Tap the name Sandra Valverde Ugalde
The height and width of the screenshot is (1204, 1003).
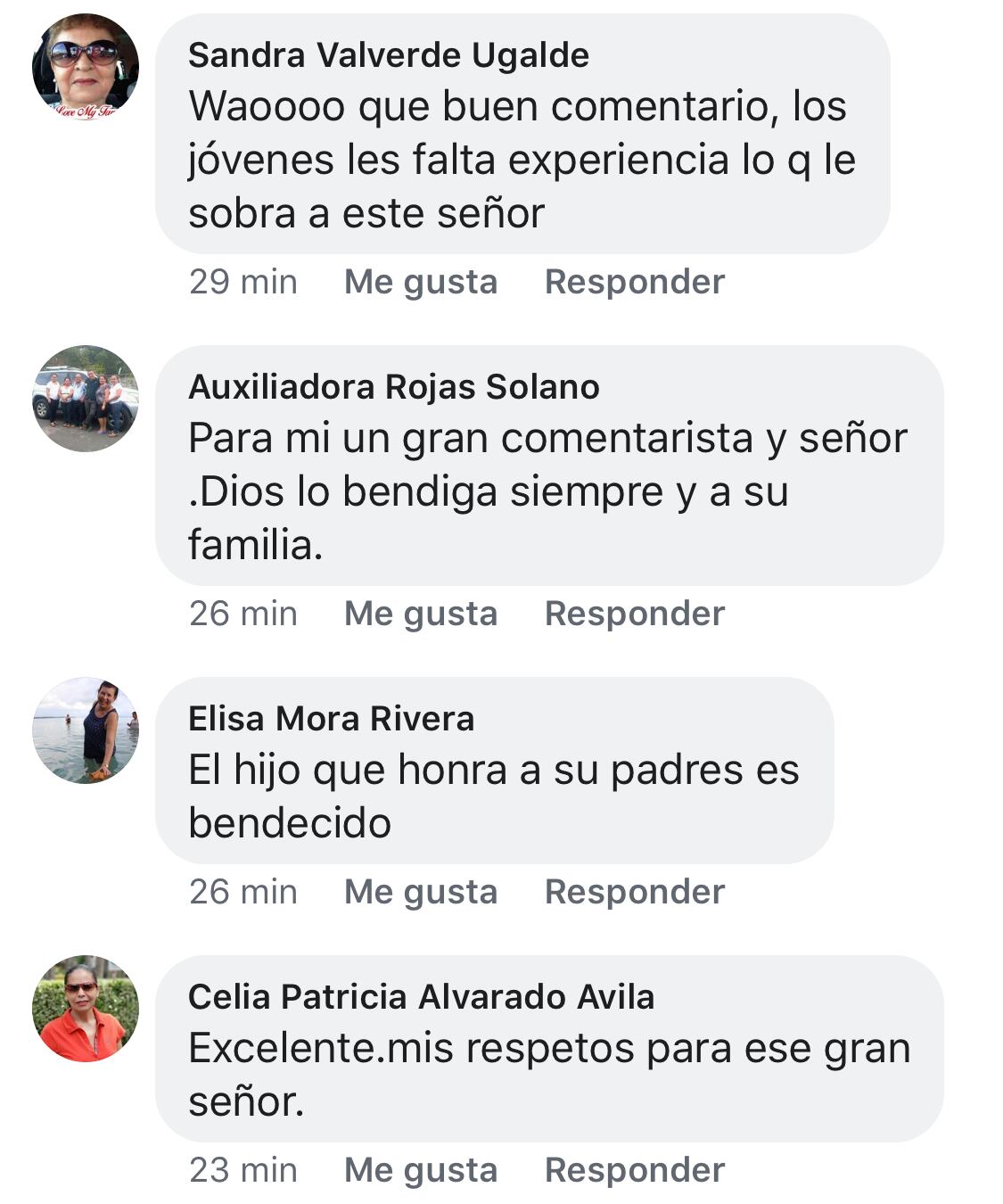click(388, 55)
